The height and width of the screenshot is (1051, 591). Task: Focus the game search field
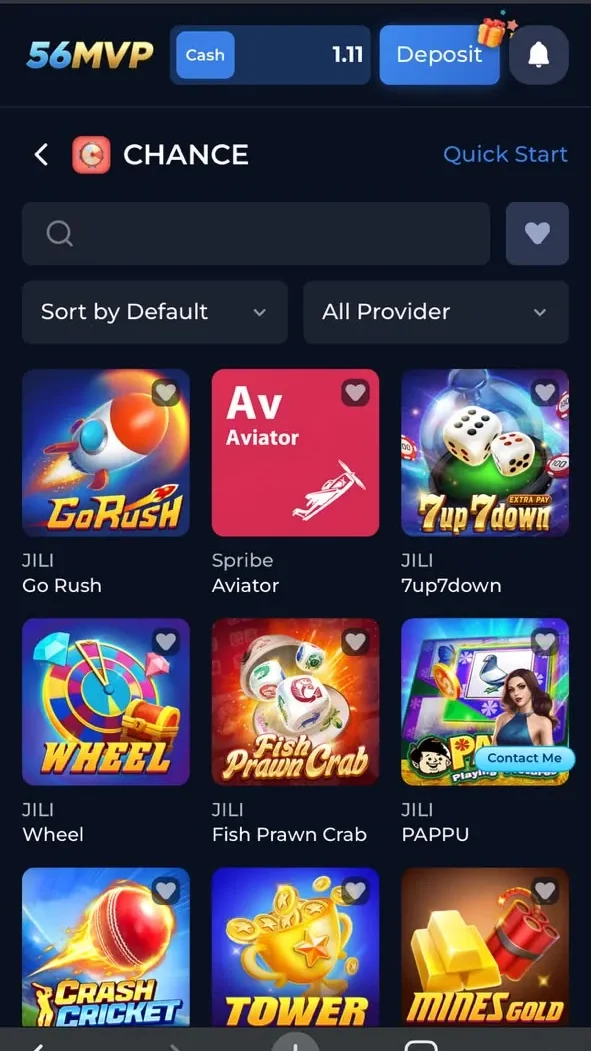point(256,233)
